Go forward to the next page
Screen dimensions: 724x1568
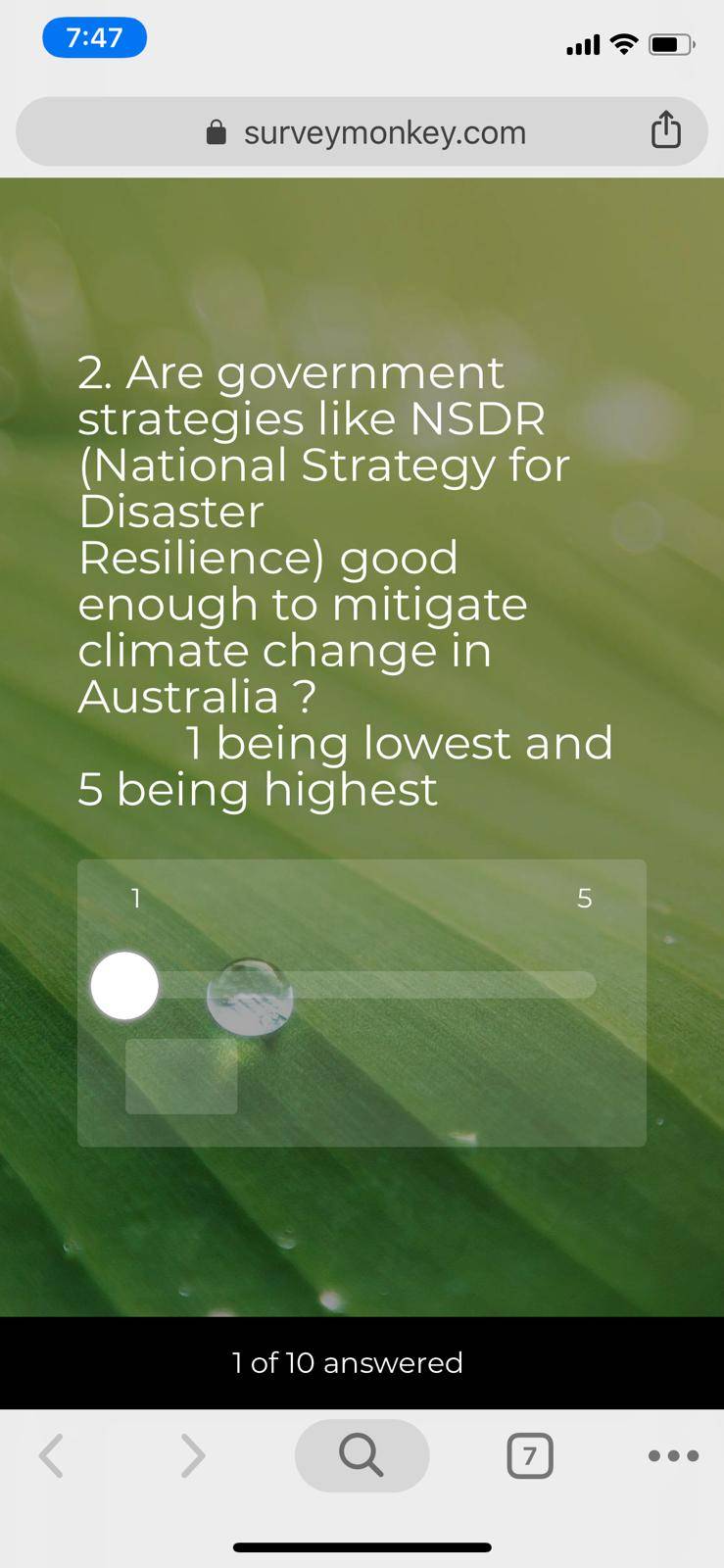tap(193, 1455)
